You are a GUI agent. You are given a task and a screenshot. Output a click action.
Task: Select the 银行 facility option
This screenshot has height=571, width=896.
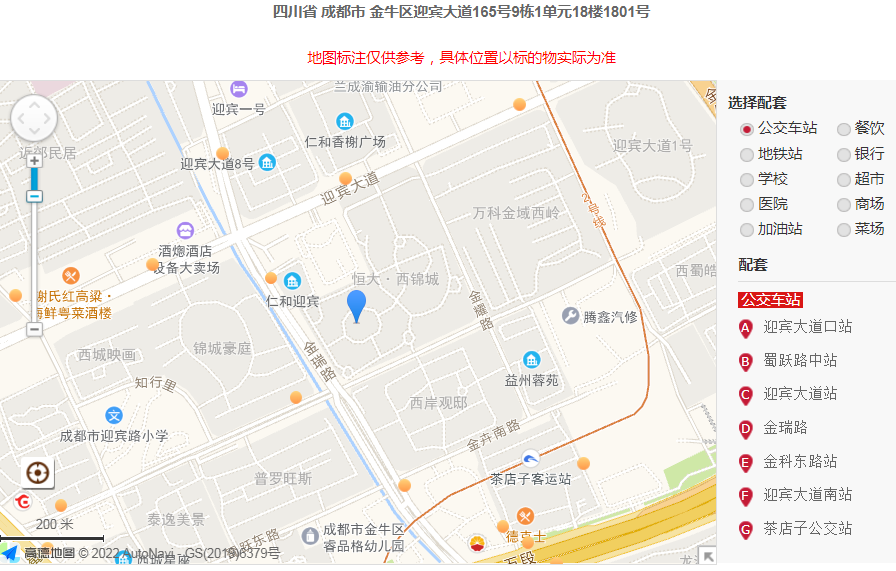(x=844, y=154)
